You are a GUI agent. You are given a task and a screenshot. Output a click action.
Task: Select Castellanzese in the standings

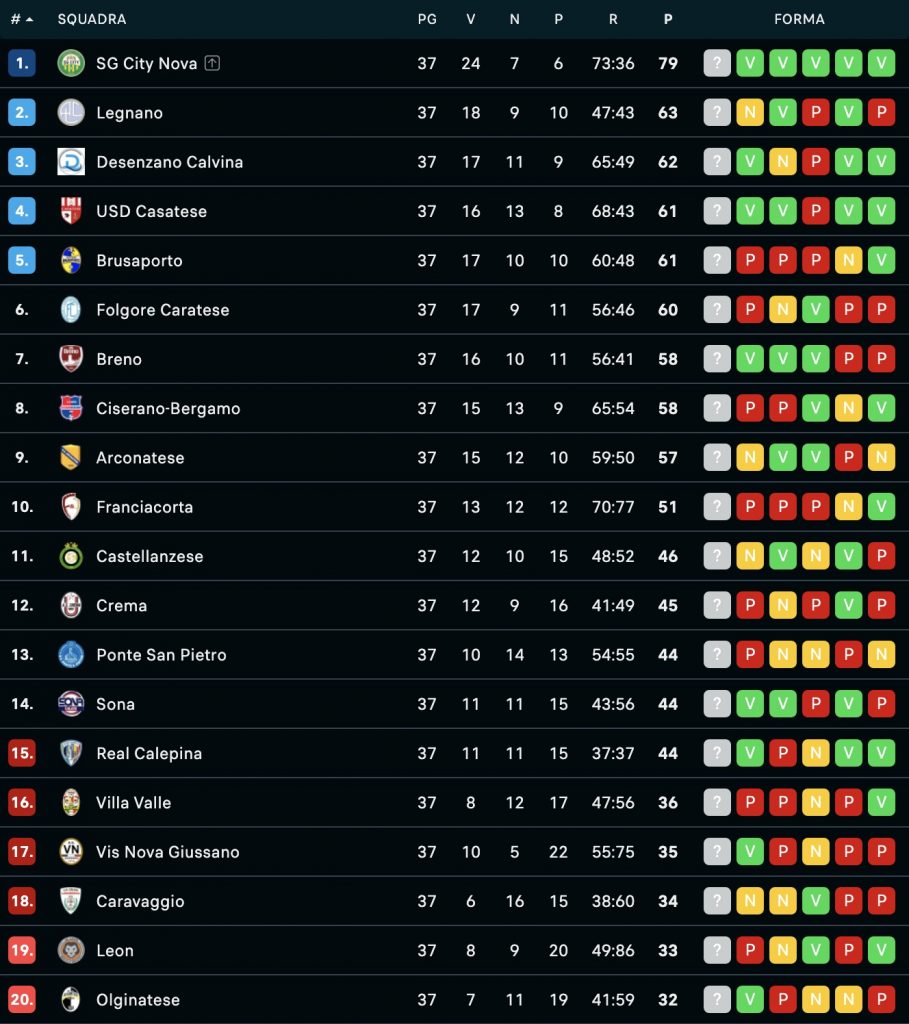point(149,556)
